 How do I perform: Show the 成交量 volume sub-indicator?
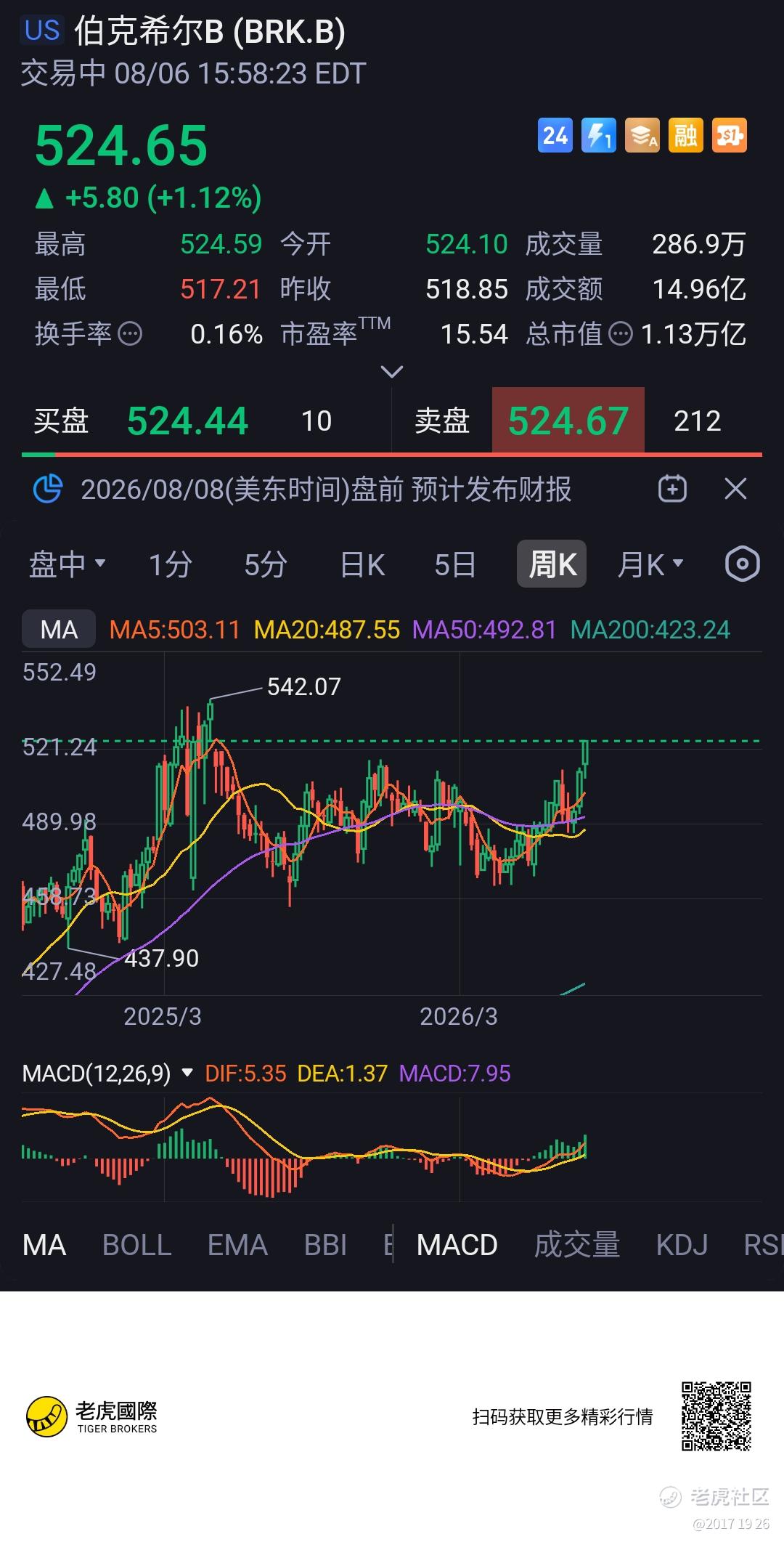[577, 1245]
